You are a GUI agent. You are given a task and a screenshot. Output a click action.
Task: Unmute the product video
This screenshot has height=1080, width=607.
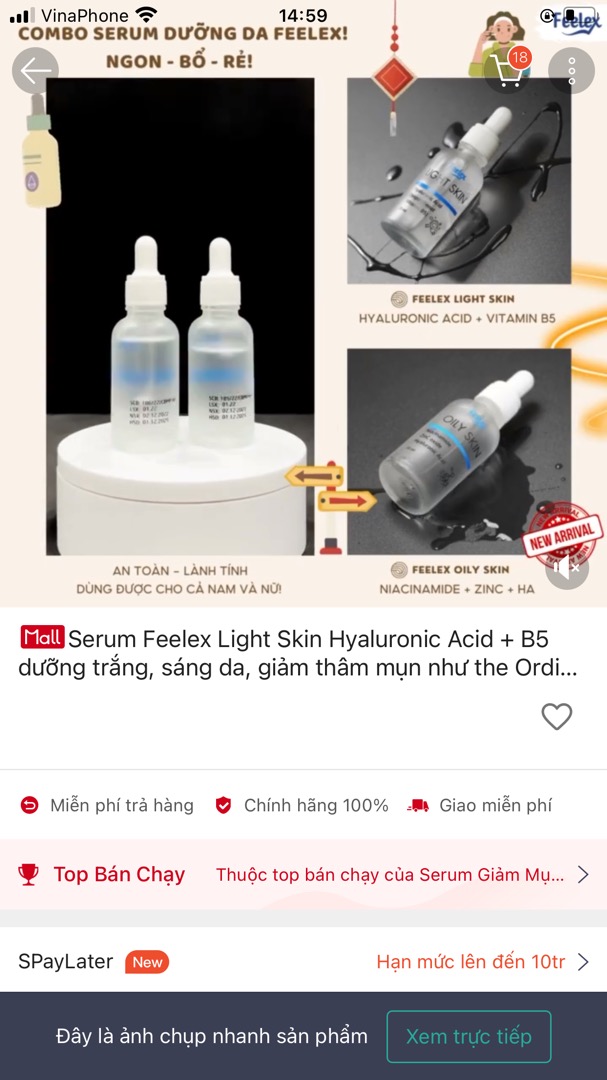click(x=567, y=568)
